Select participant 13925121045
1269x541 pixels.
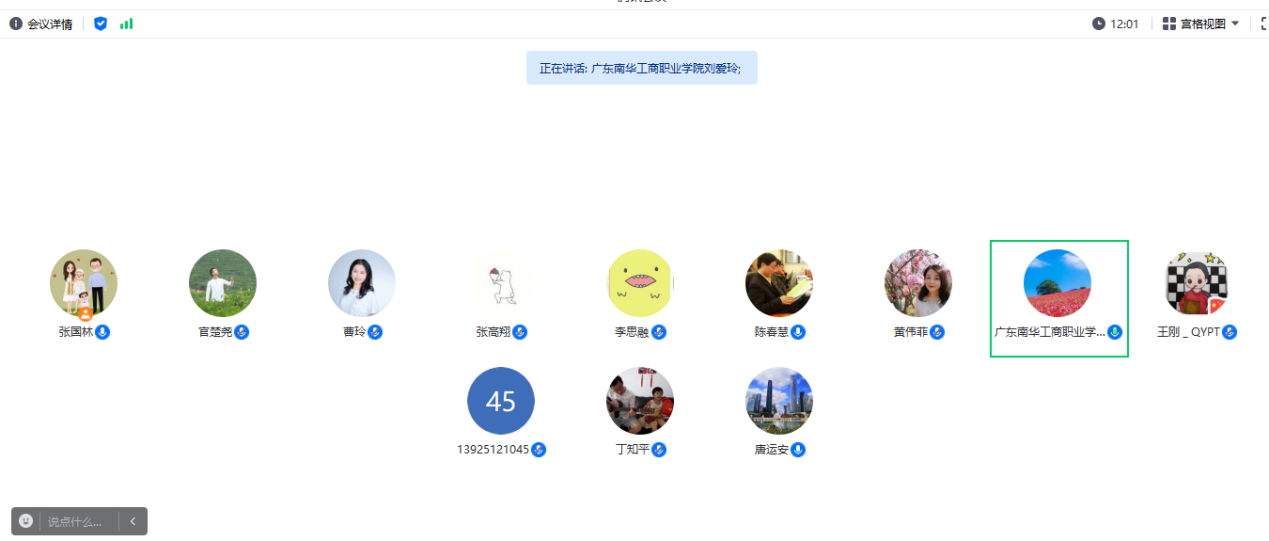click(501, 401)
